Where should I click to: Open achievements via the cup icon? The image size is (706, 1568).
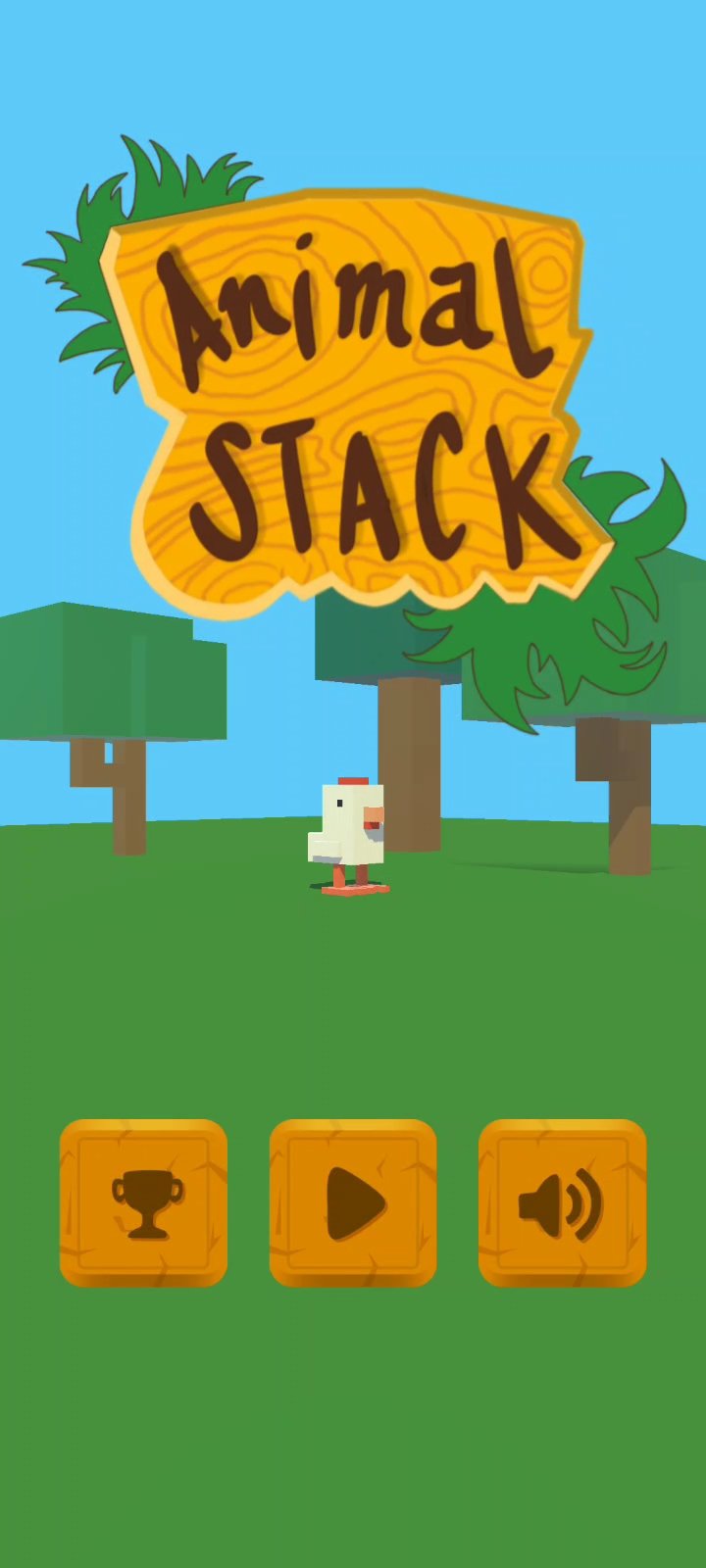145,1203
